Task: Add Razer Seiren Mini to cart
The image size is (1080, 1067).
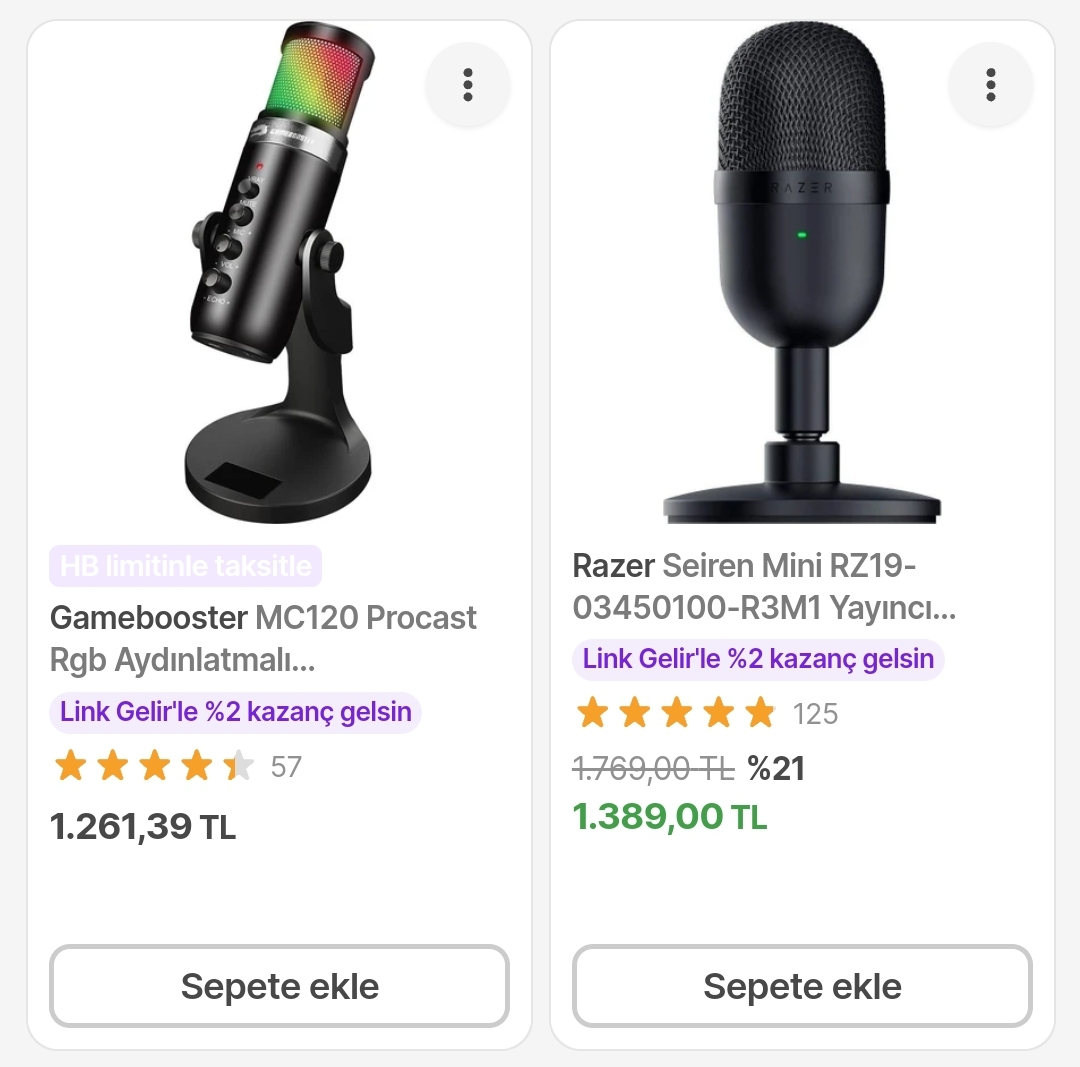Action: click(x=802, y=986)
